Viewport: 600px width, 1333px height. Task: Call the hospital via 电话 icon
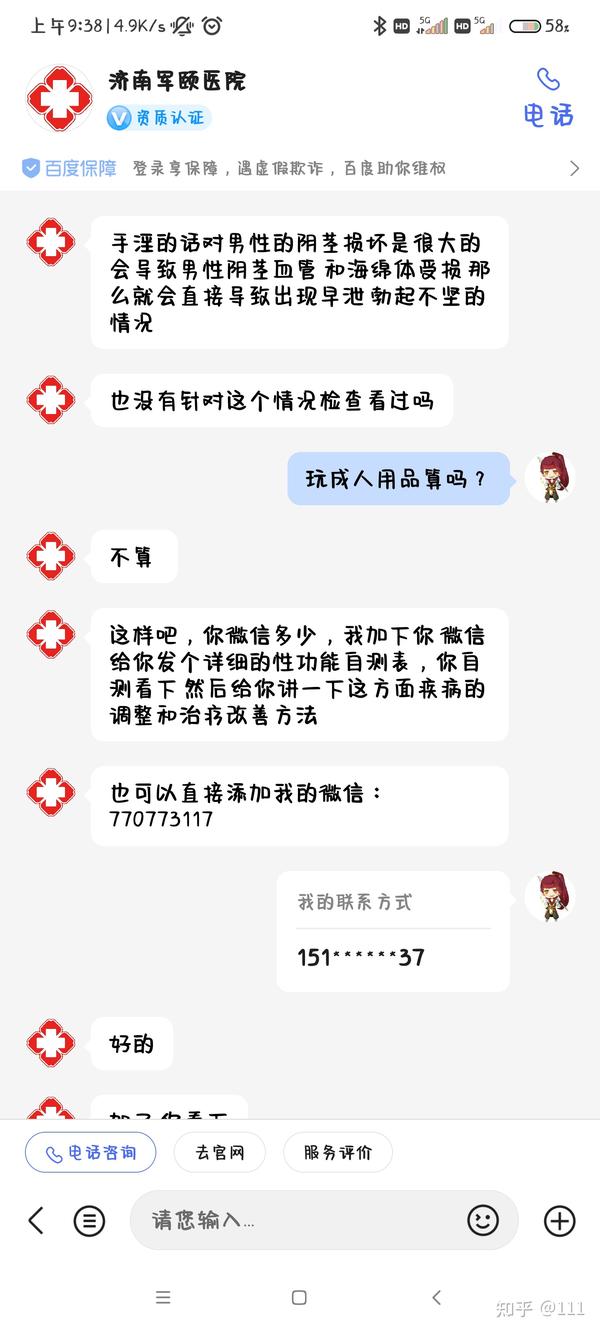548,97
